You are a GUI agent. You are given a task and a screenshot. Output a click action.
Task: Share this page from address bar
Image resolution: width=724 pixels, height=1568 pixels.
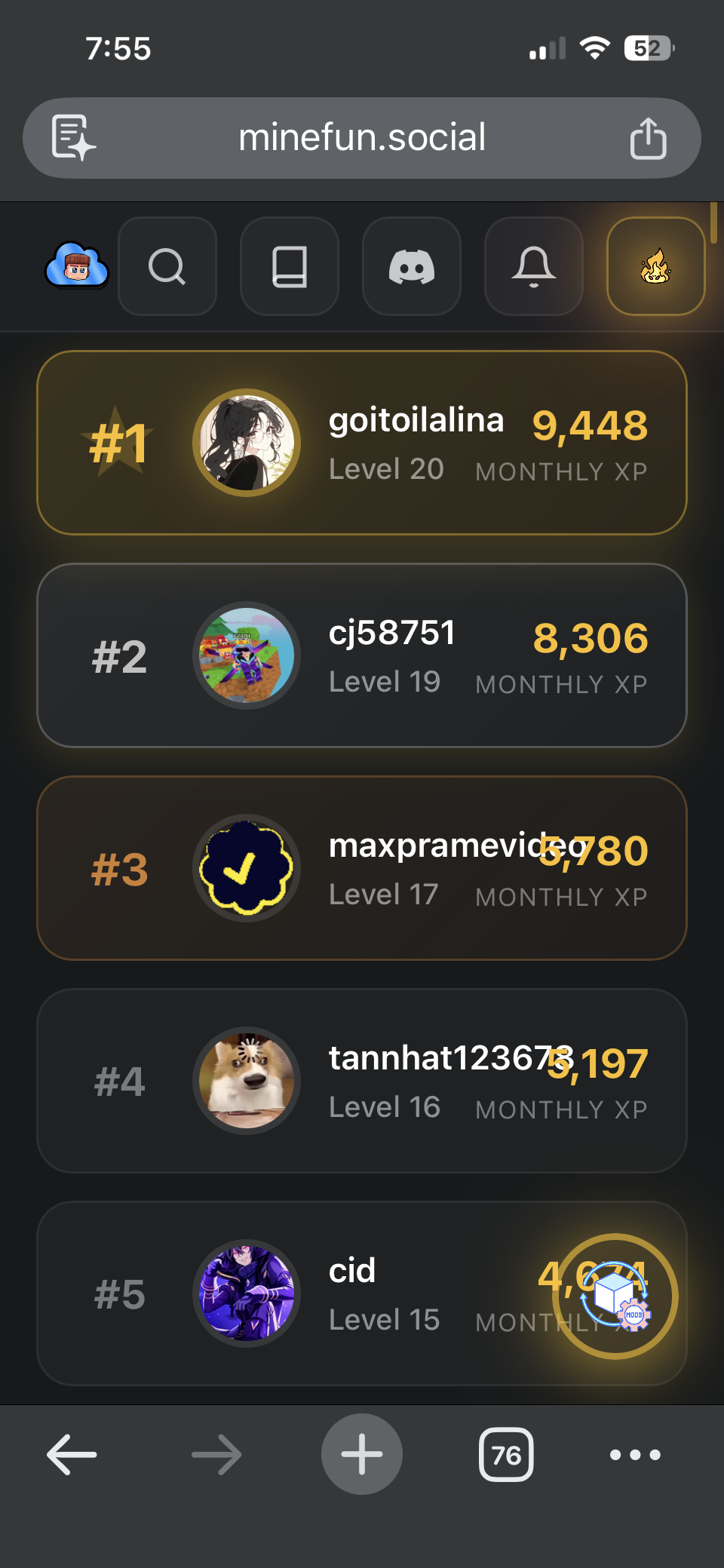[648, 139]
